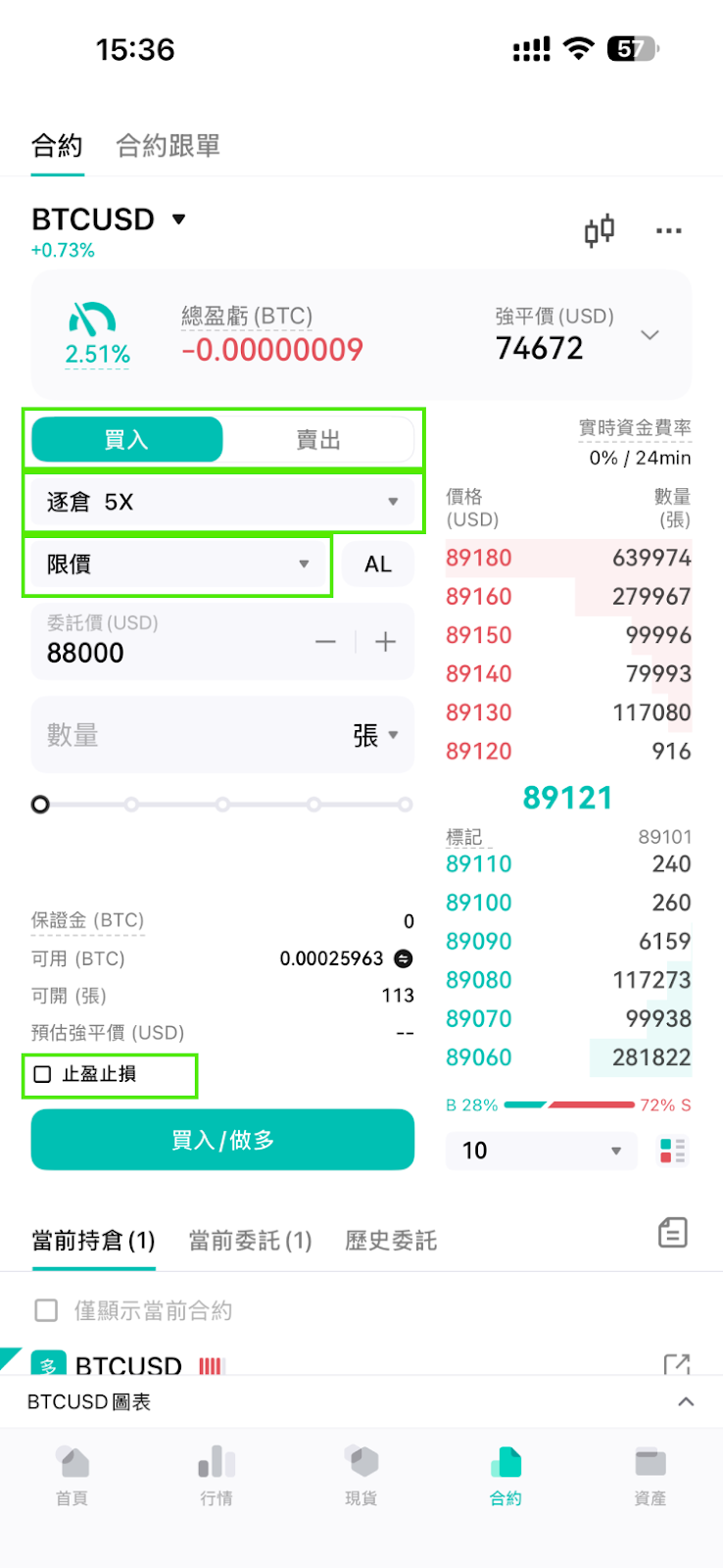Increase the 委託價 with the plus button
Screen dimensions: 723x1568
(386, 642)
